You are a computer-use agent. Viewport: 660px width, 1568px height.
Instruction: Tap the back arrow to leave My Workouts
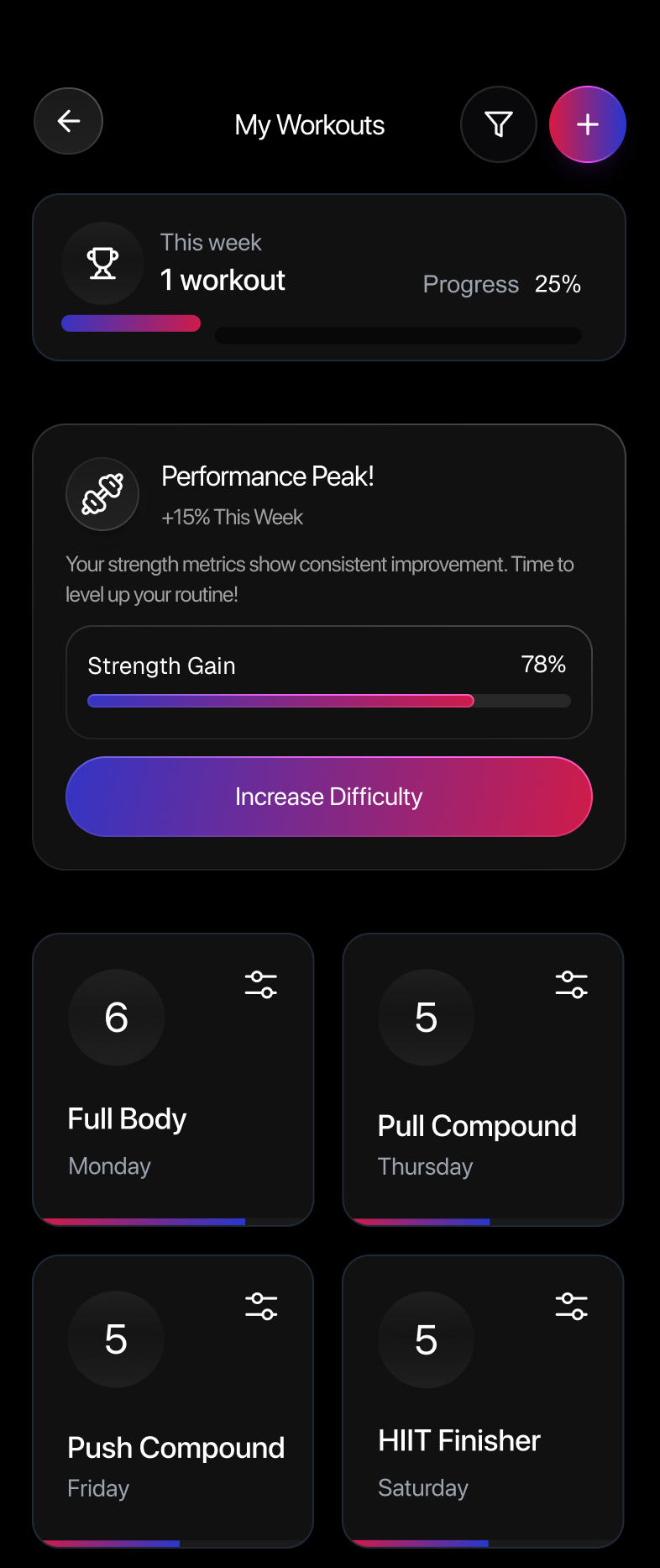(68, 121)
